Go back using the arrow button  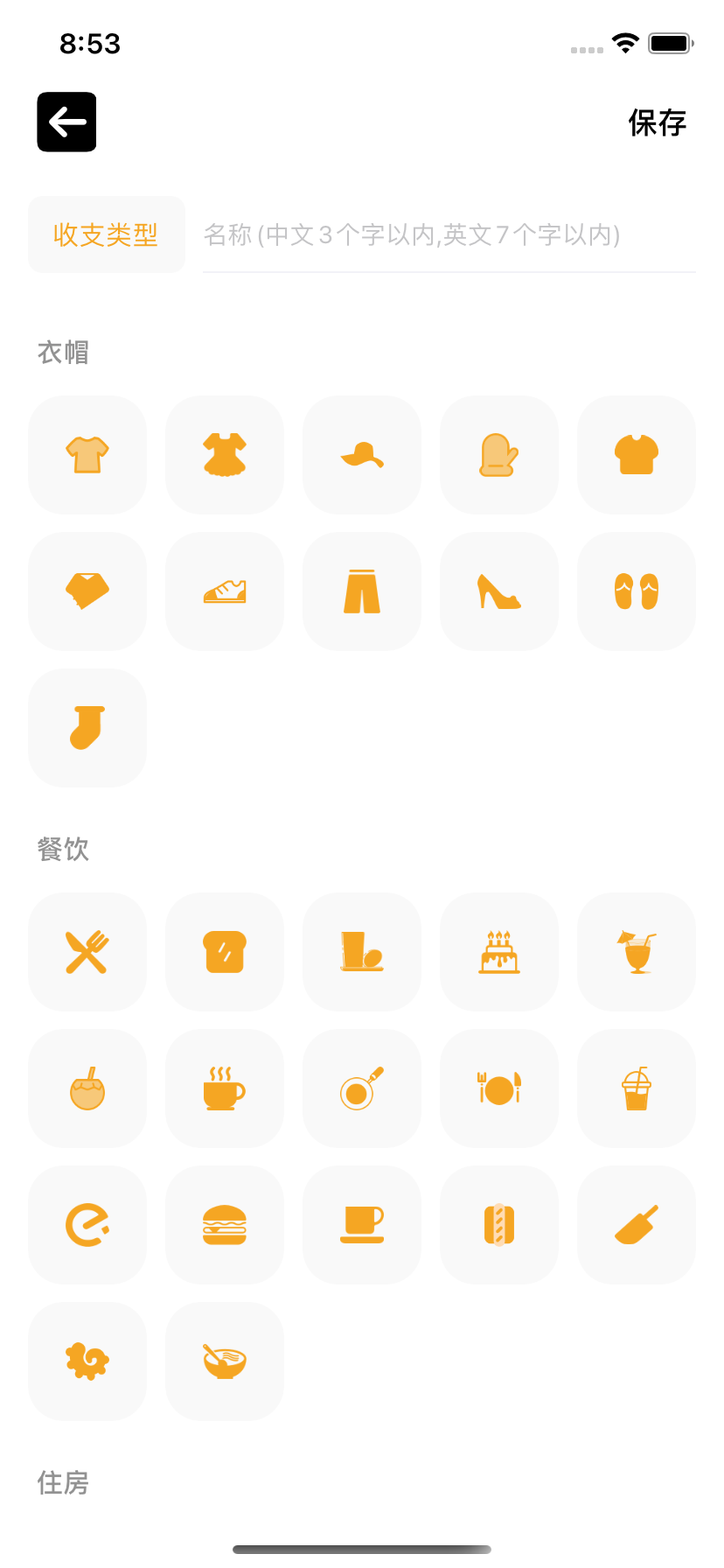tap(66, 122)
